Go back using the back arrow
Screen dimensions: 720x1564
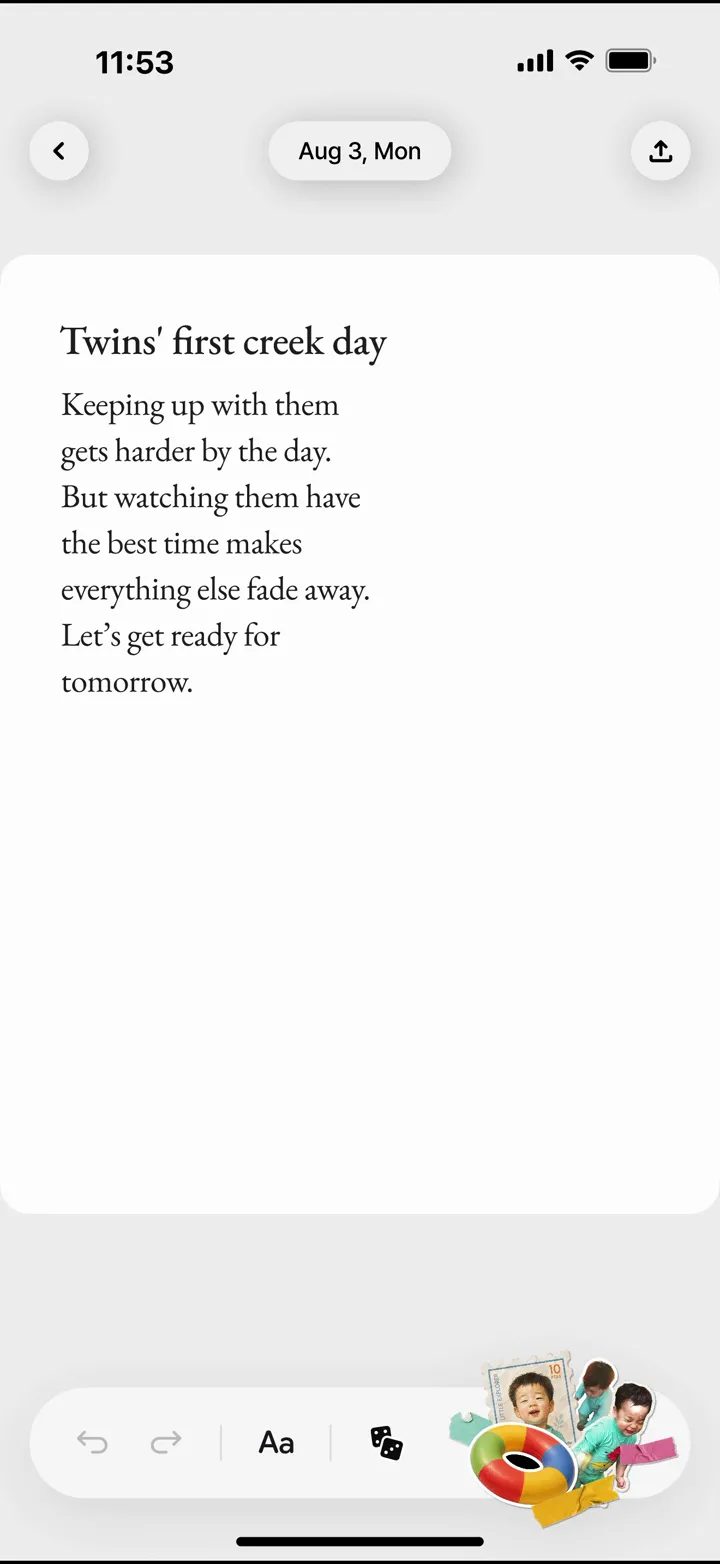(59, 151)
